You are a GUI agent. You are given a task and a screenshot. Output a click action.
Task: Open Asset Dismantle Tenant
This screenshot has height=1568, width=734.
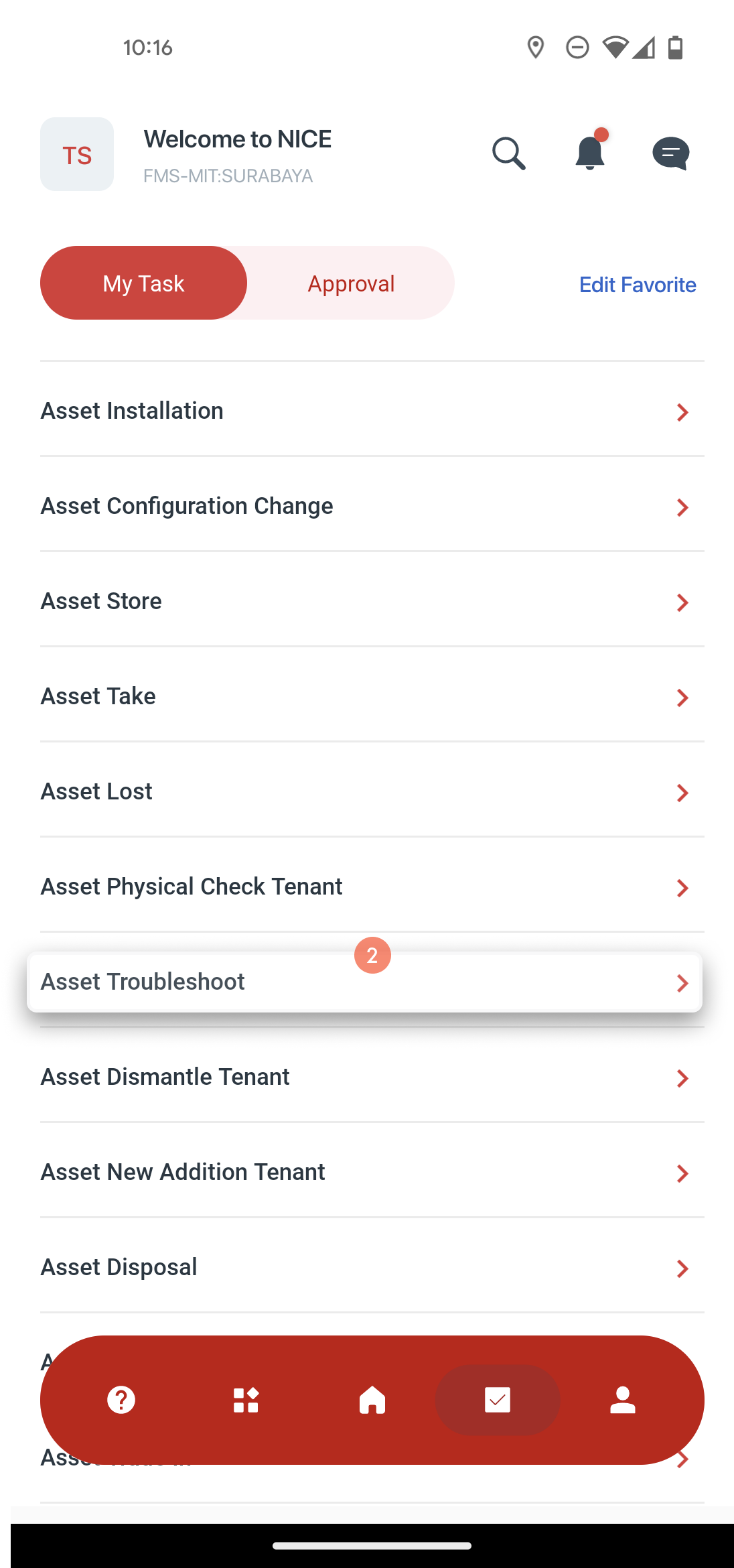click(x=372, y=1076)
